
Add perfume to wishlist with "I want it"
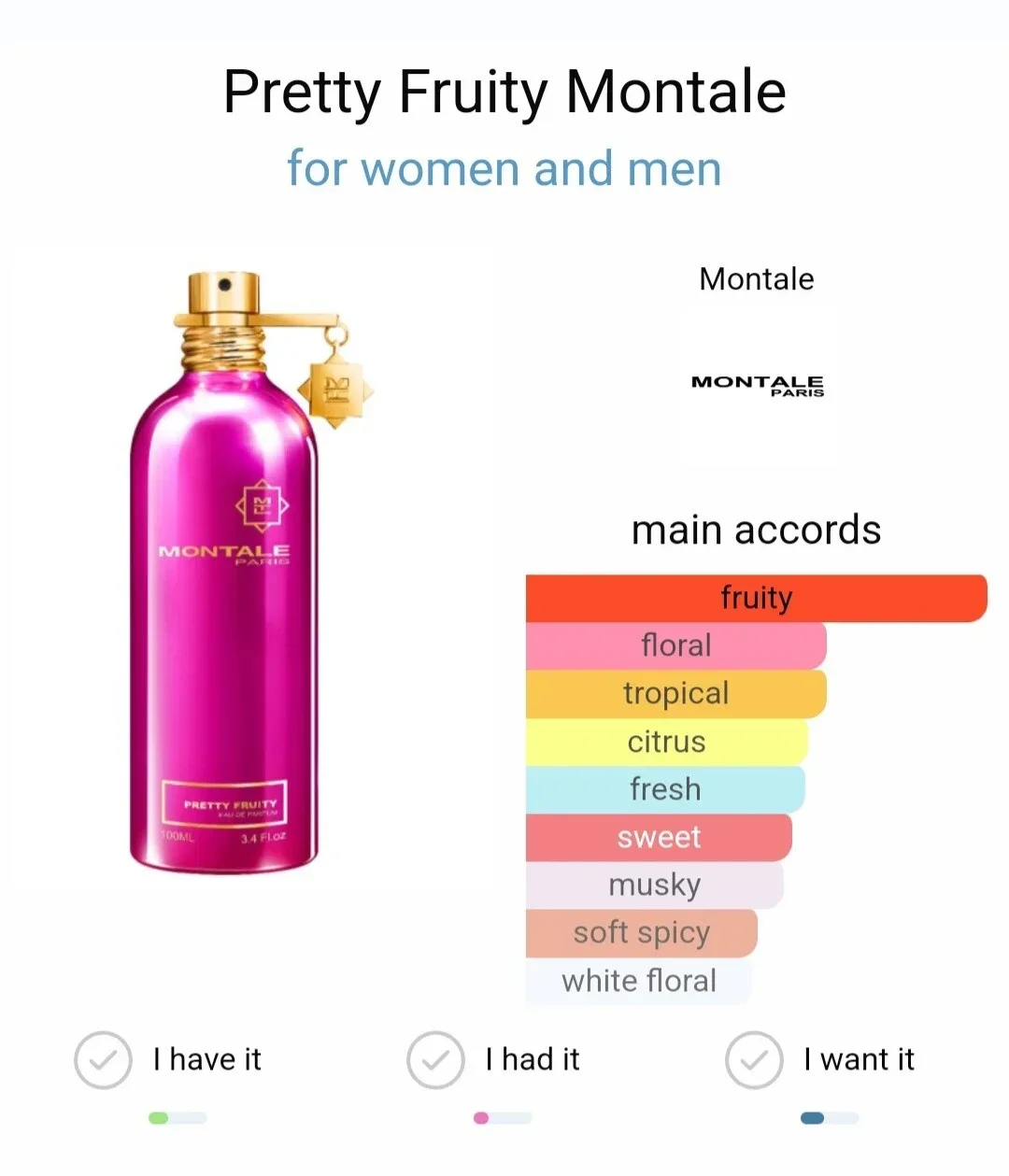[x=754, y=1060]
